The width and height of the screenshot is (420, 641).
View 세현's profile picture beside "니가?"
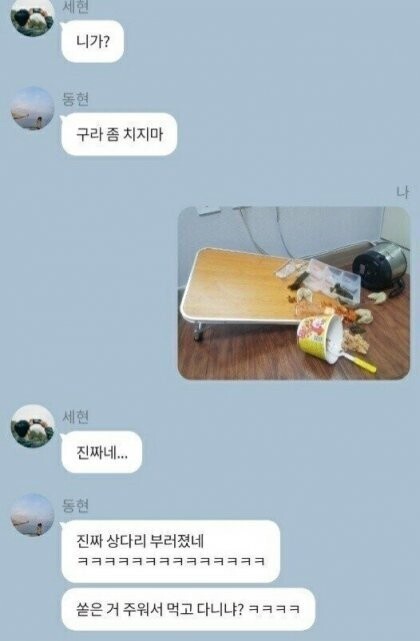[32, 17]
